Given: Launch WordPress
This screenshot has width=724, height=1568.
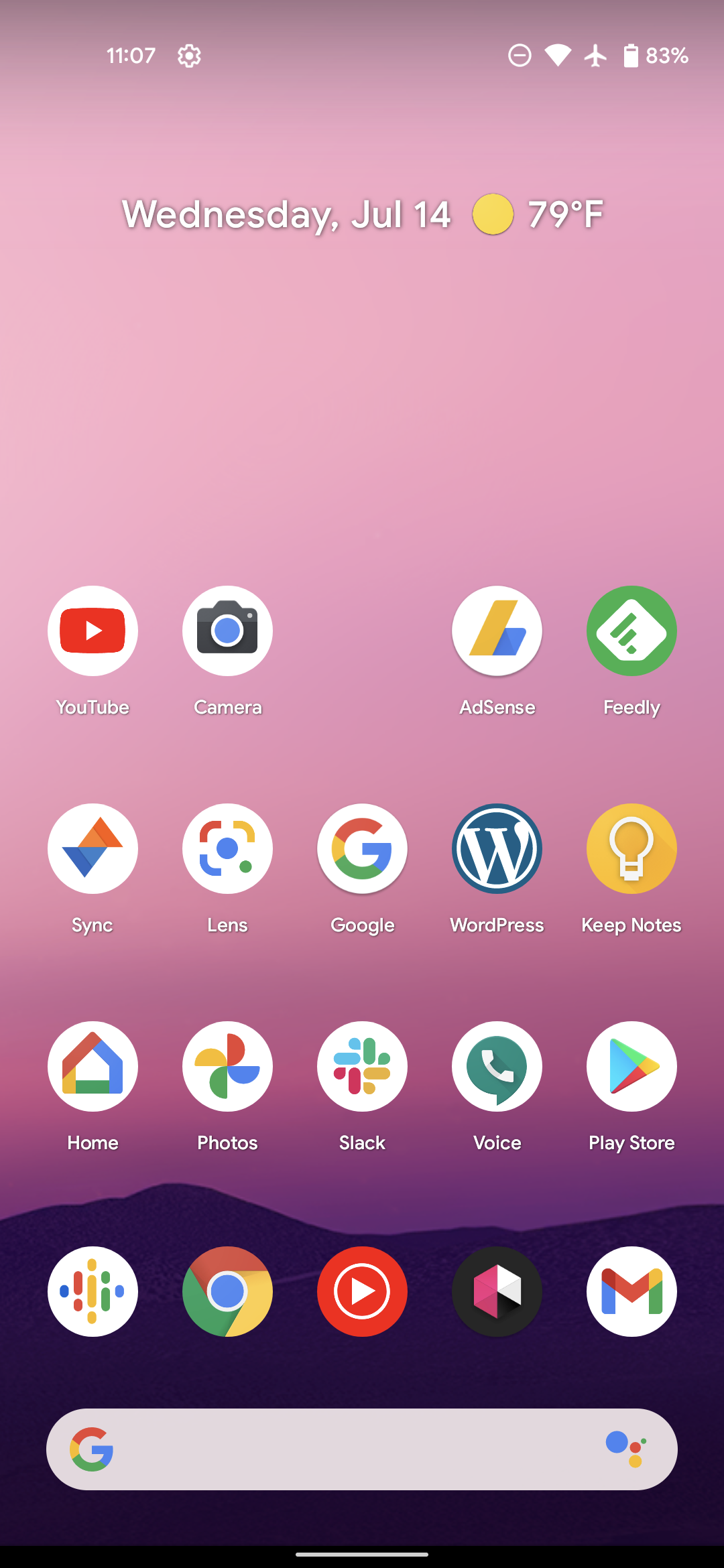Looking at the screenshot, I should pos(497,848).
